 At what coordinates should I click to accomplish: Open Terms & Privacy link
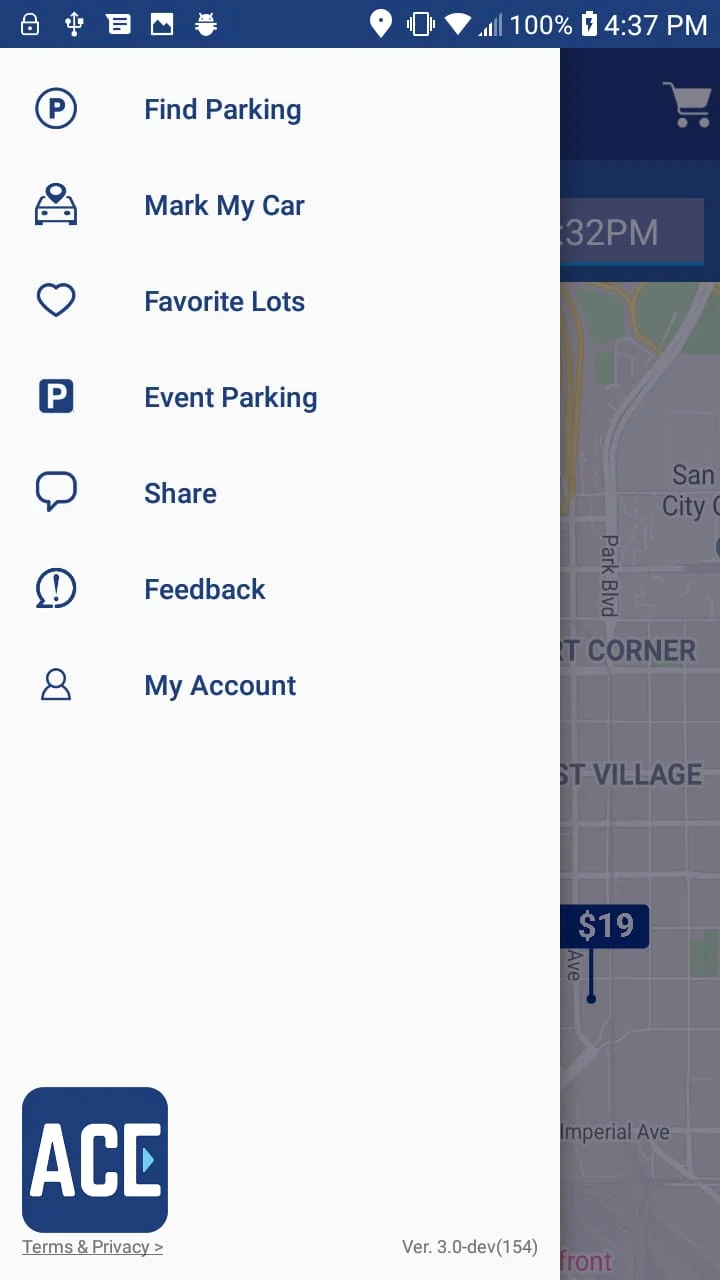[x=92, y=1246]
